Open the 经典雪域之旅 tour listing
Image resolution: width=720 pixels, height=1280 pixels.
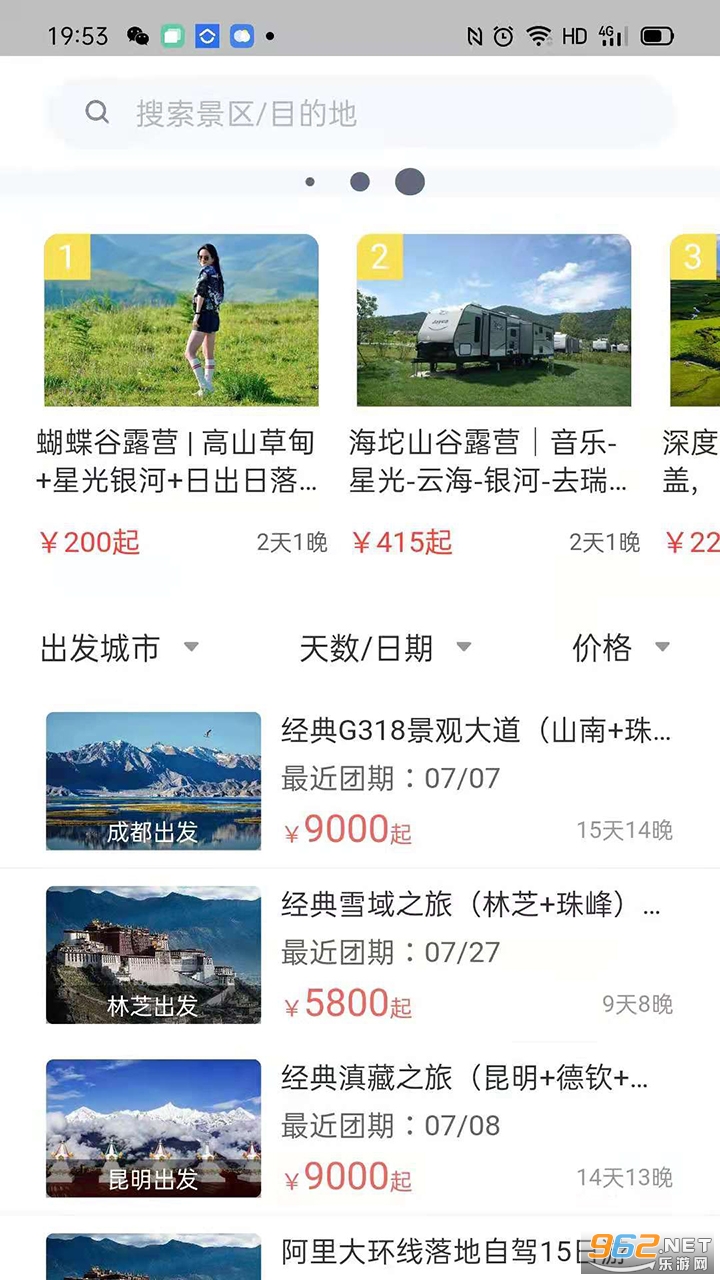pyautogui.click(x=360, y=954)
